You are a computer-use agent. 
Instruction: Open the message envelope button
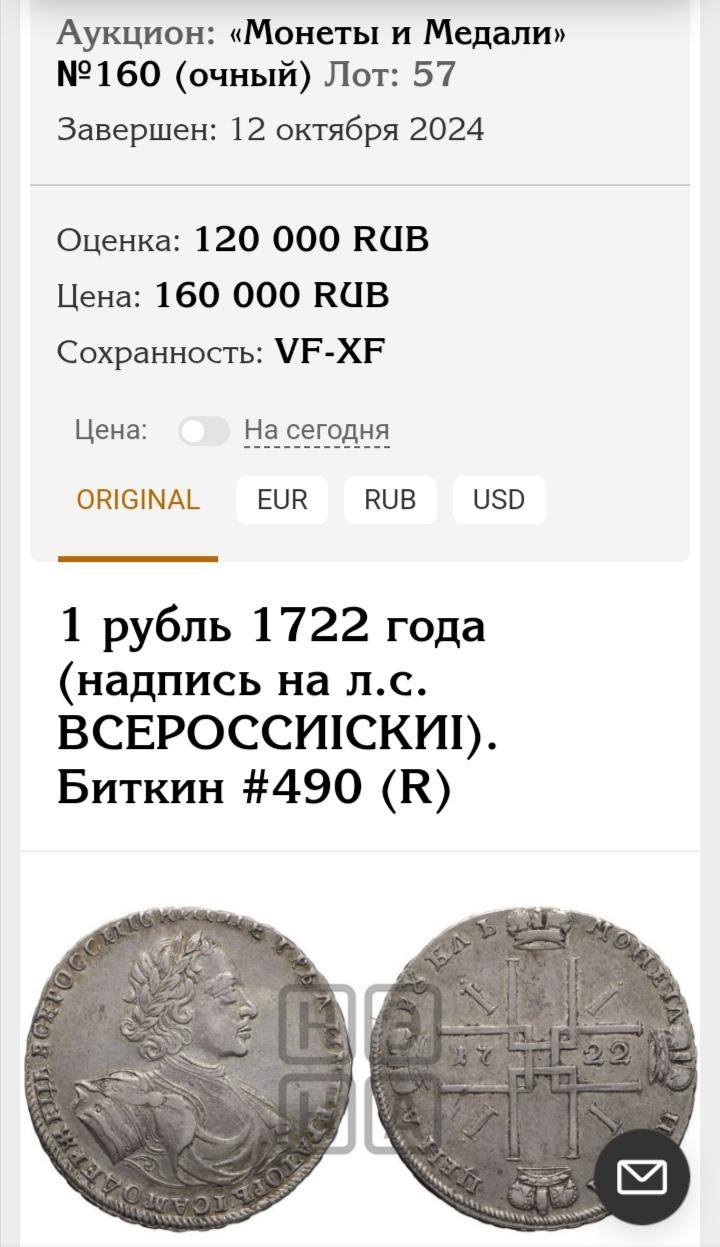point(642,1177)
